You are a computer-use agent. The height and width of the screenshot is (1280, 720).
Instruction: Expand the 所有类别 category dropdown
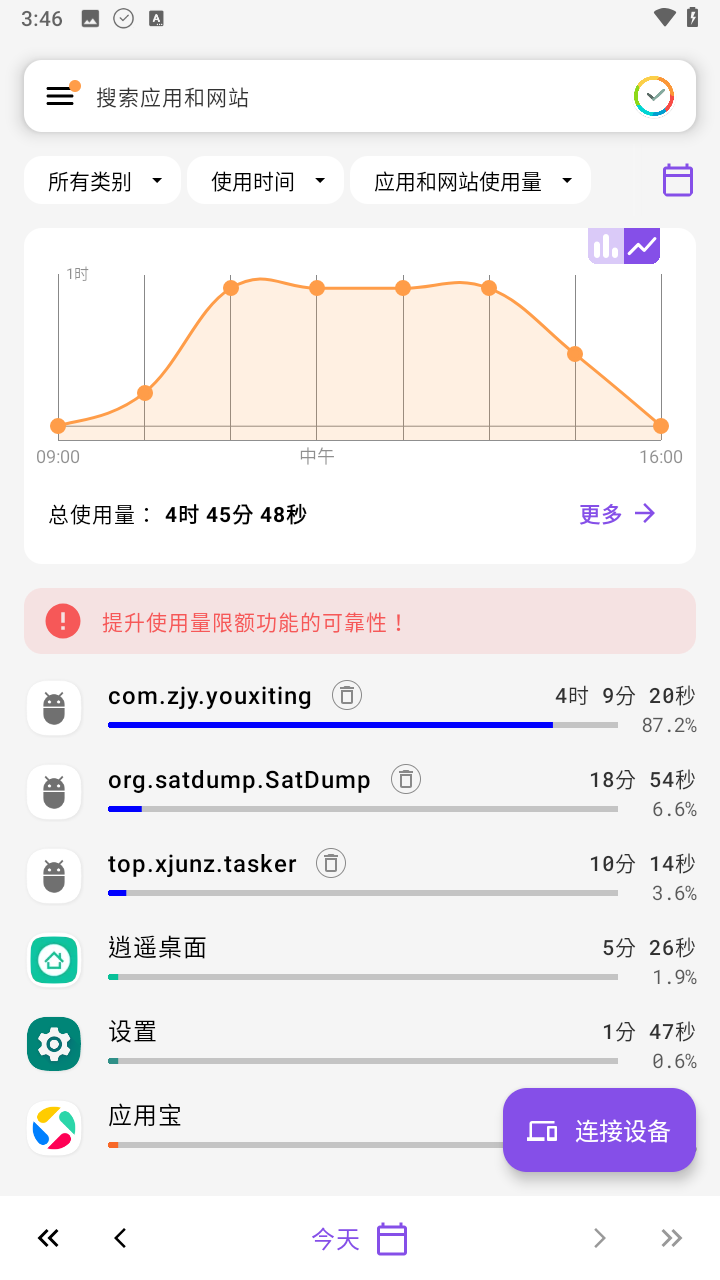coord(103,181)
